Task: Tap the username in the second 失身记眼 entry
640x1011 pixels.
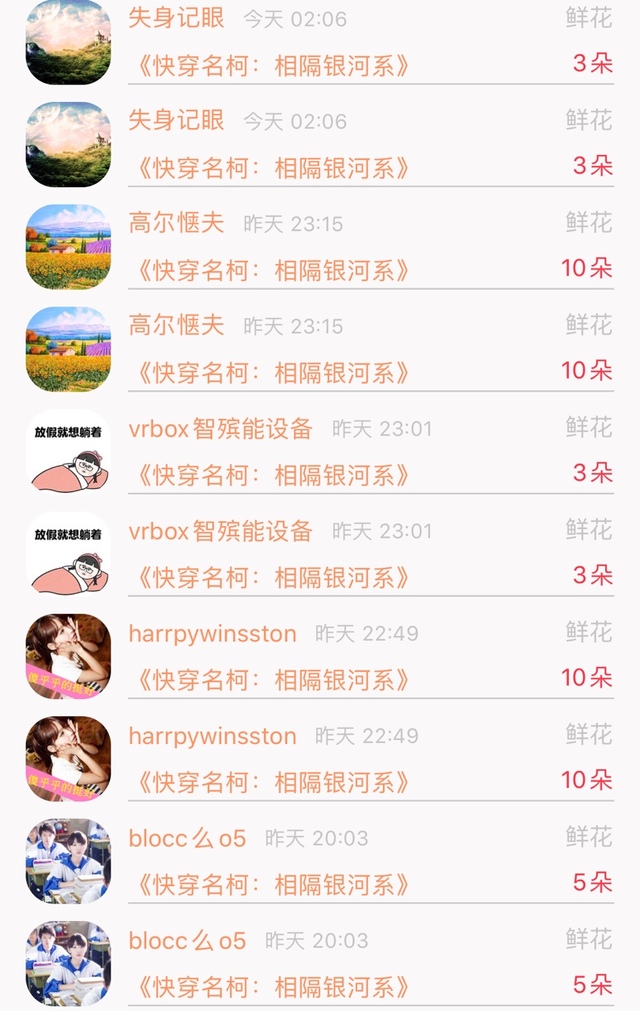Action: coord(176,121)
